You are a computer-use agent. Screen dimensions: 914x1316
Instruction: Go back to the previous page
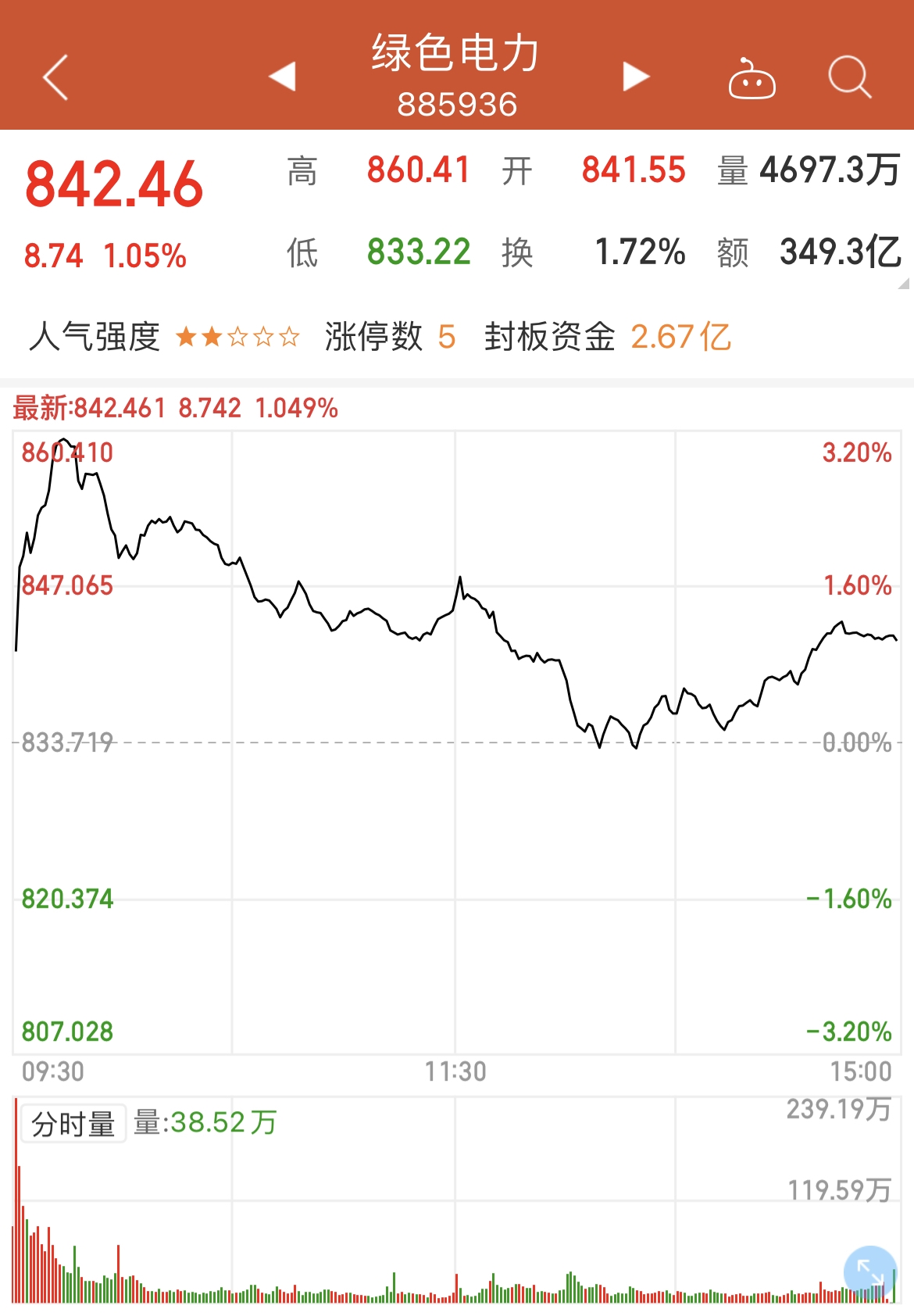click(55, 77)
